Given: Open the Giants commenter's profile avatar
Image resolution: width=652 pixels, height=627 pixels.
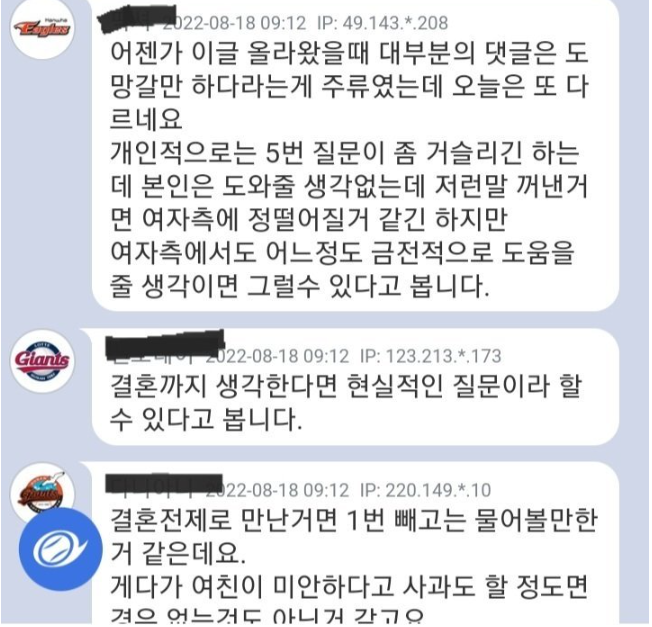Looking at the screenshot, I should [x=43, y=361].
